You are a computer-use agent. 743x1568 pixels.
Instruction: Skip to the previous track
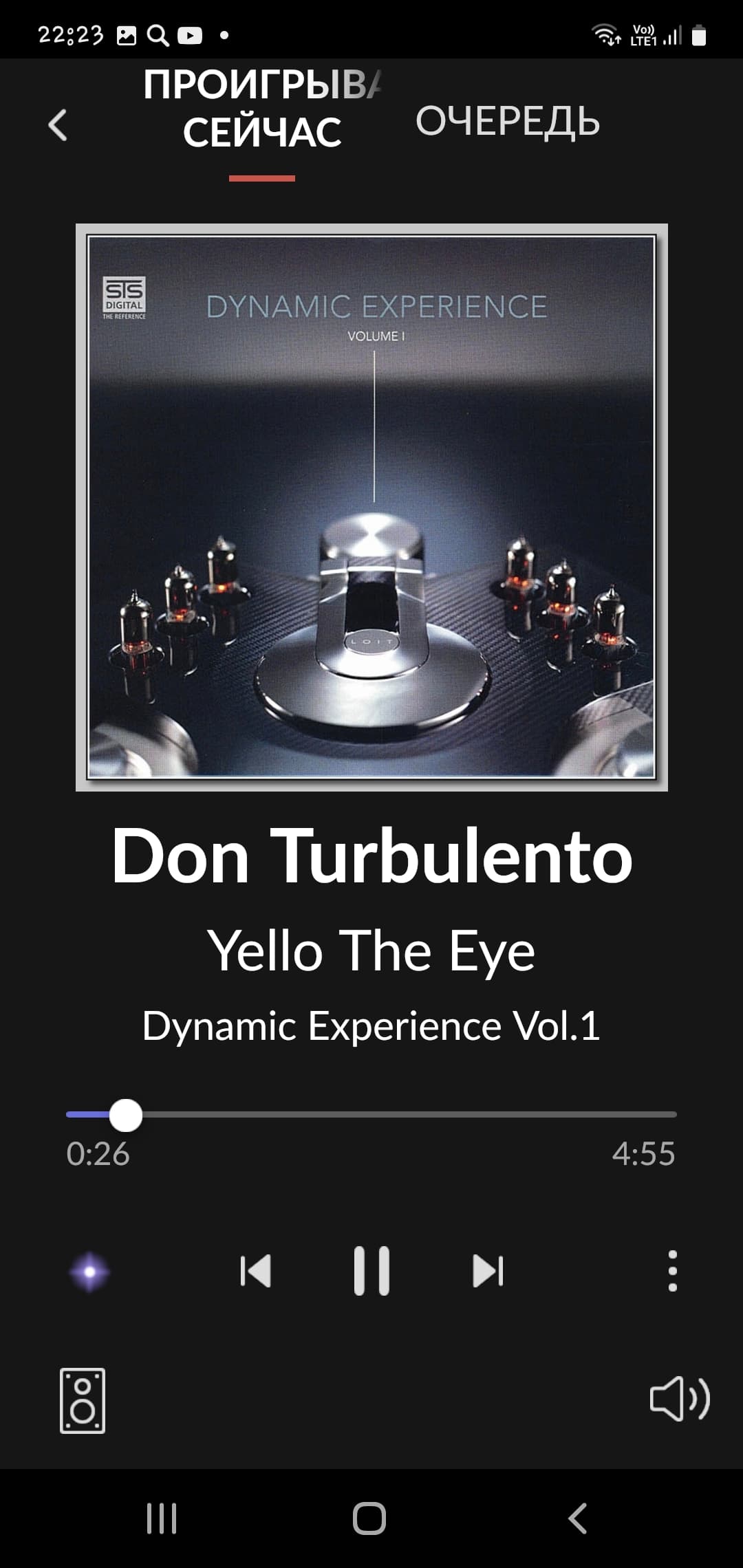click(x=256, y=1270)
